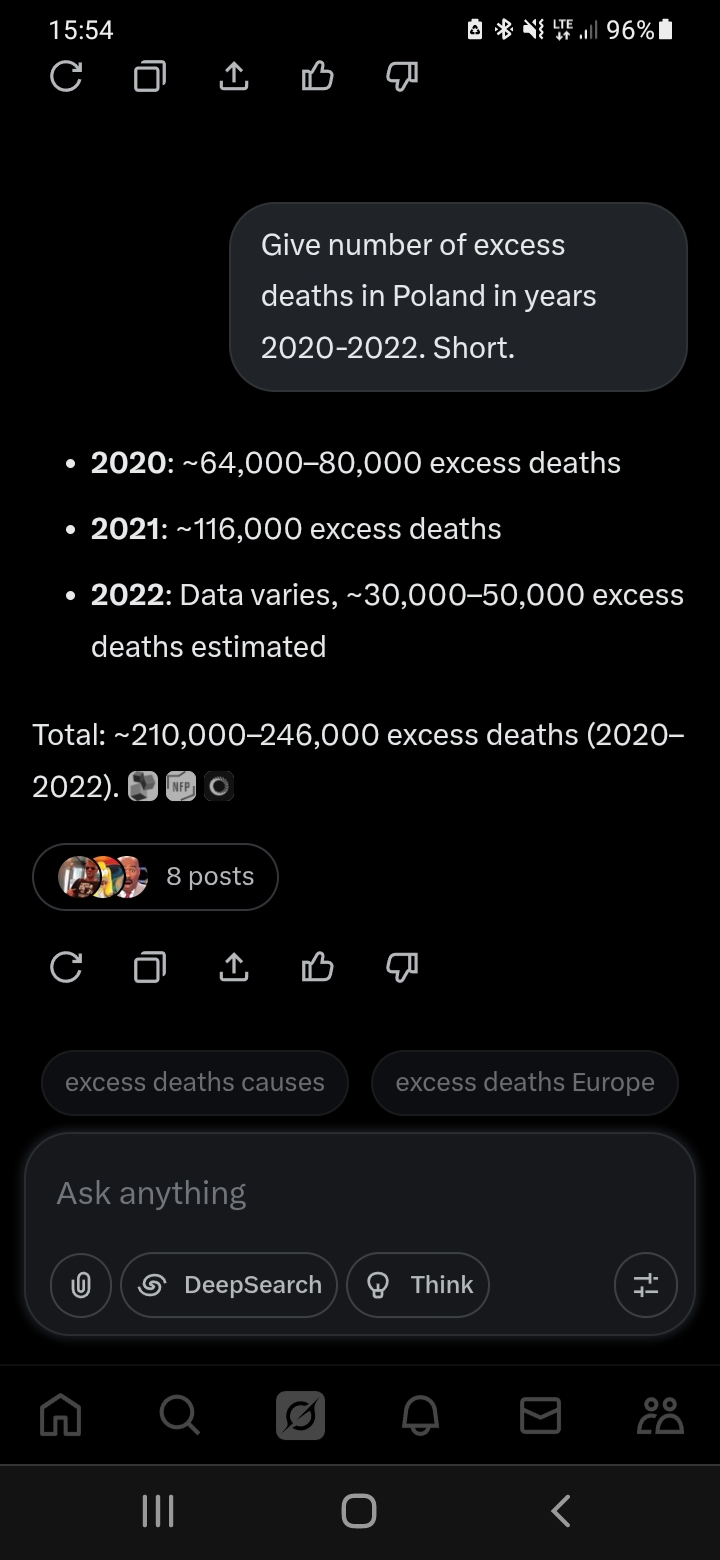Enable Think mode
This screenshot has width=720, height=1560.
[x=418, y=1285]
